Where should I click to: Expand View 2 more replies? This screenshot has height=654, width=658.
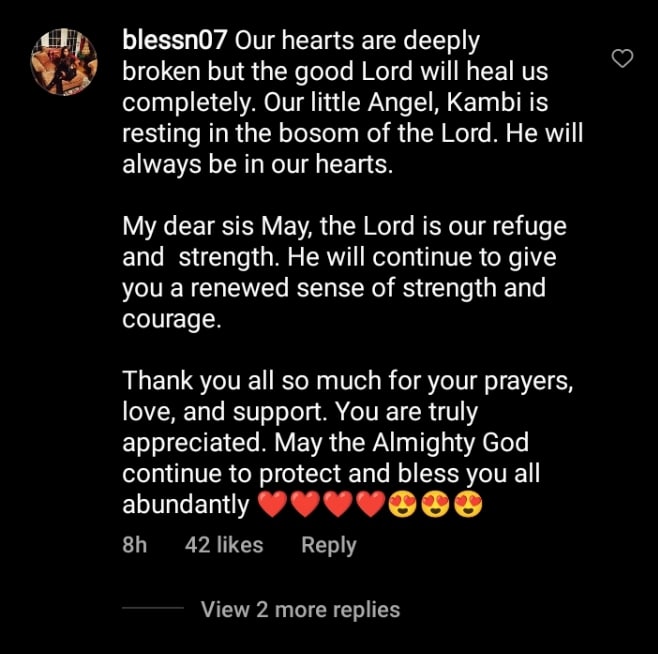[x=300, y=609]
